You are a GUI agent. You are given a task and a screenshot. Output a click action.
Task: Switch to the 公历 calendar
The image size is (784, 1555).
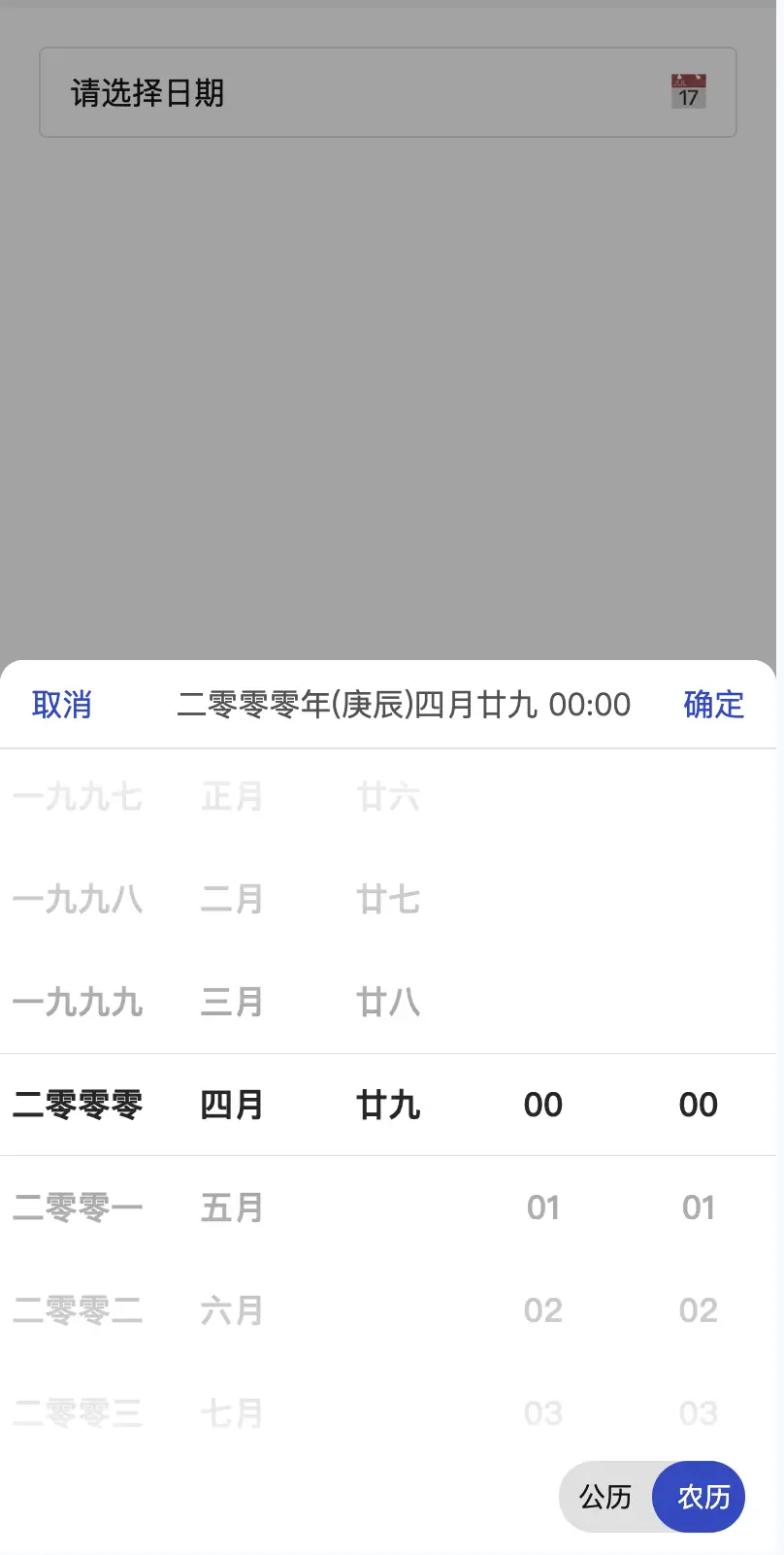[x=605, y=1497]
